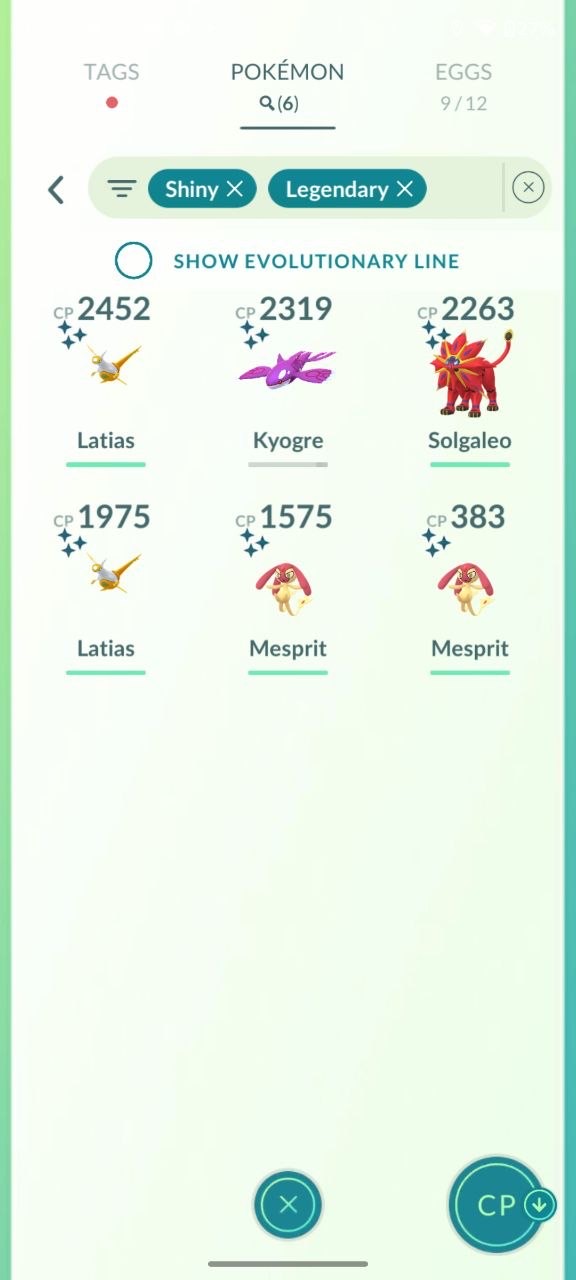The height and width of the screenshot is (1280, 576).
Task: Open the CP 1975 Latias
Action: point(106,588)
